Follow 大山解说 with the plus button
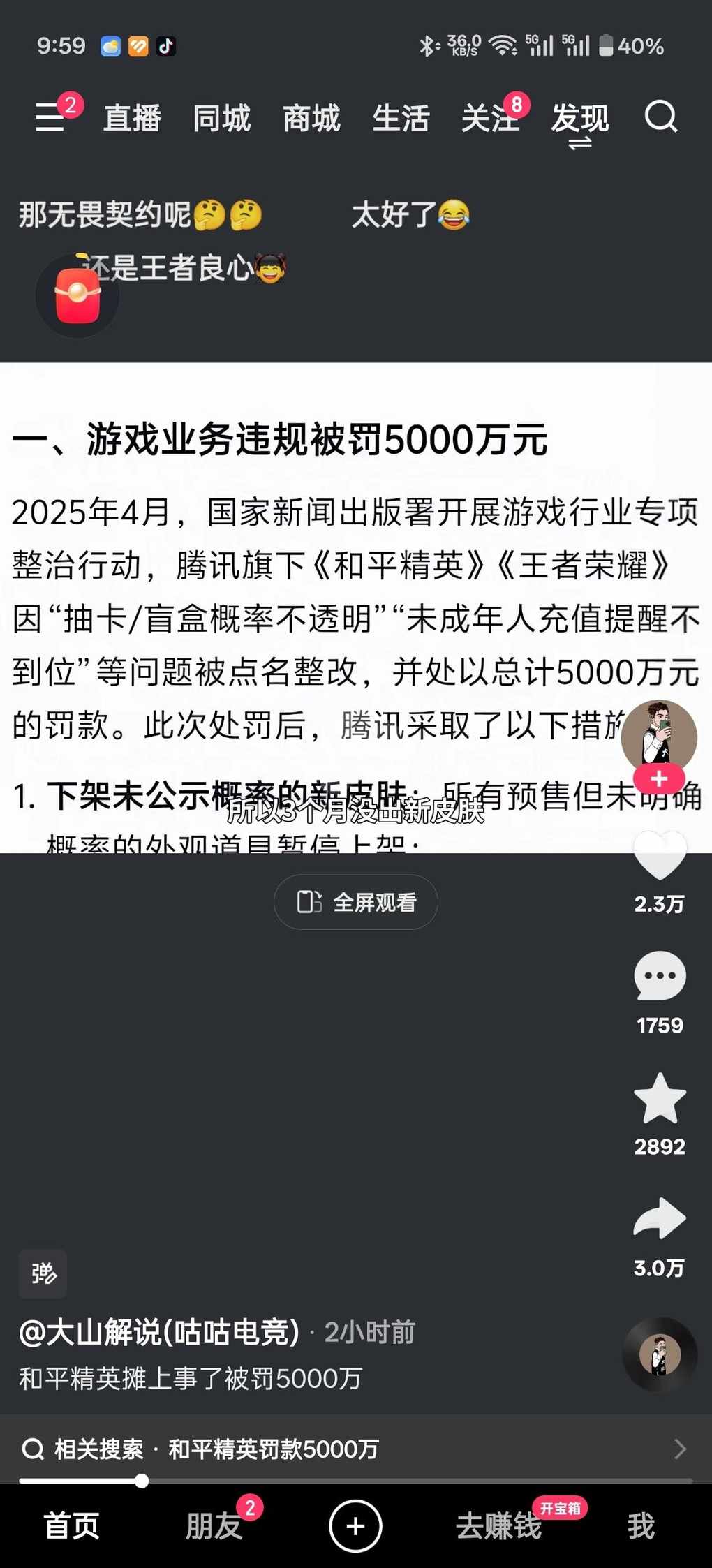The image size is (712, 1568). pyautogui.click(x=659, y=778)
